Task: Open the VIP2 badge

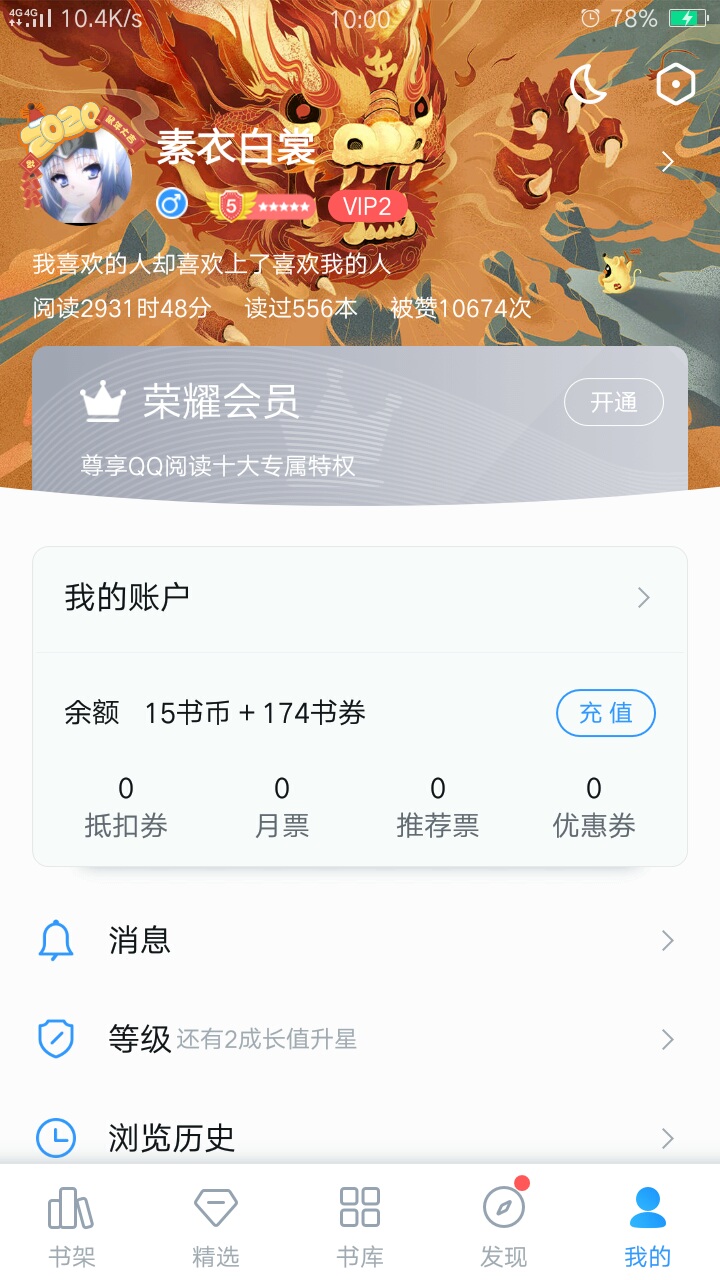Action: click(367, 207)
